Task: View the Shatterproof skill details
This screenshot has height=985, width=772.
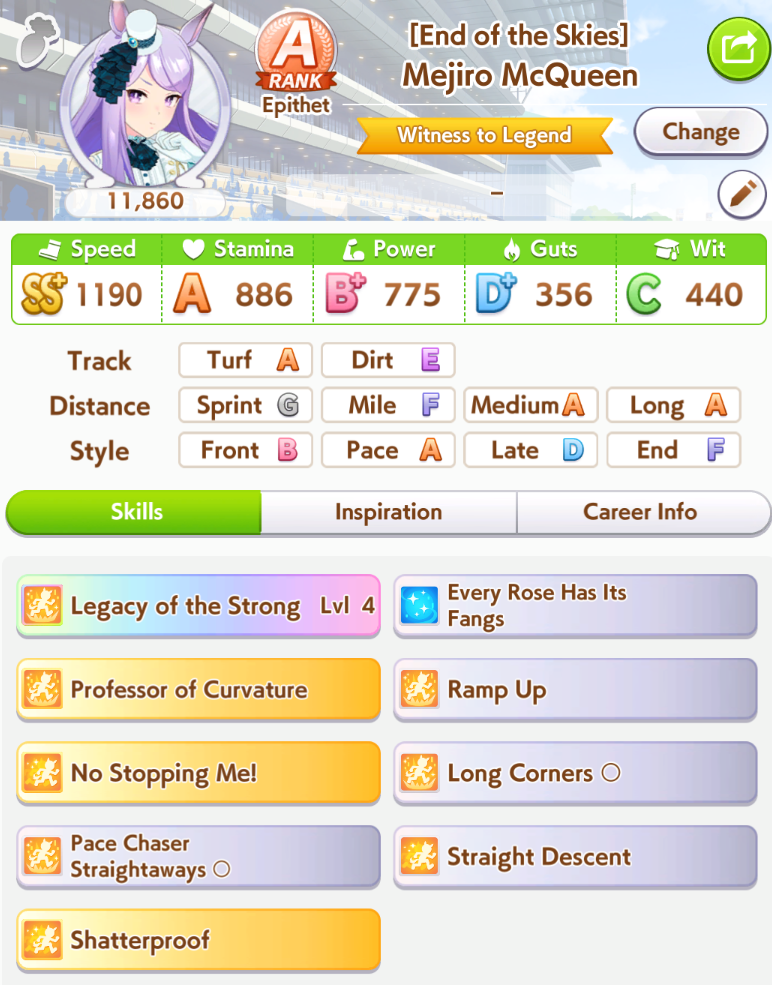Action: (198, 941)
